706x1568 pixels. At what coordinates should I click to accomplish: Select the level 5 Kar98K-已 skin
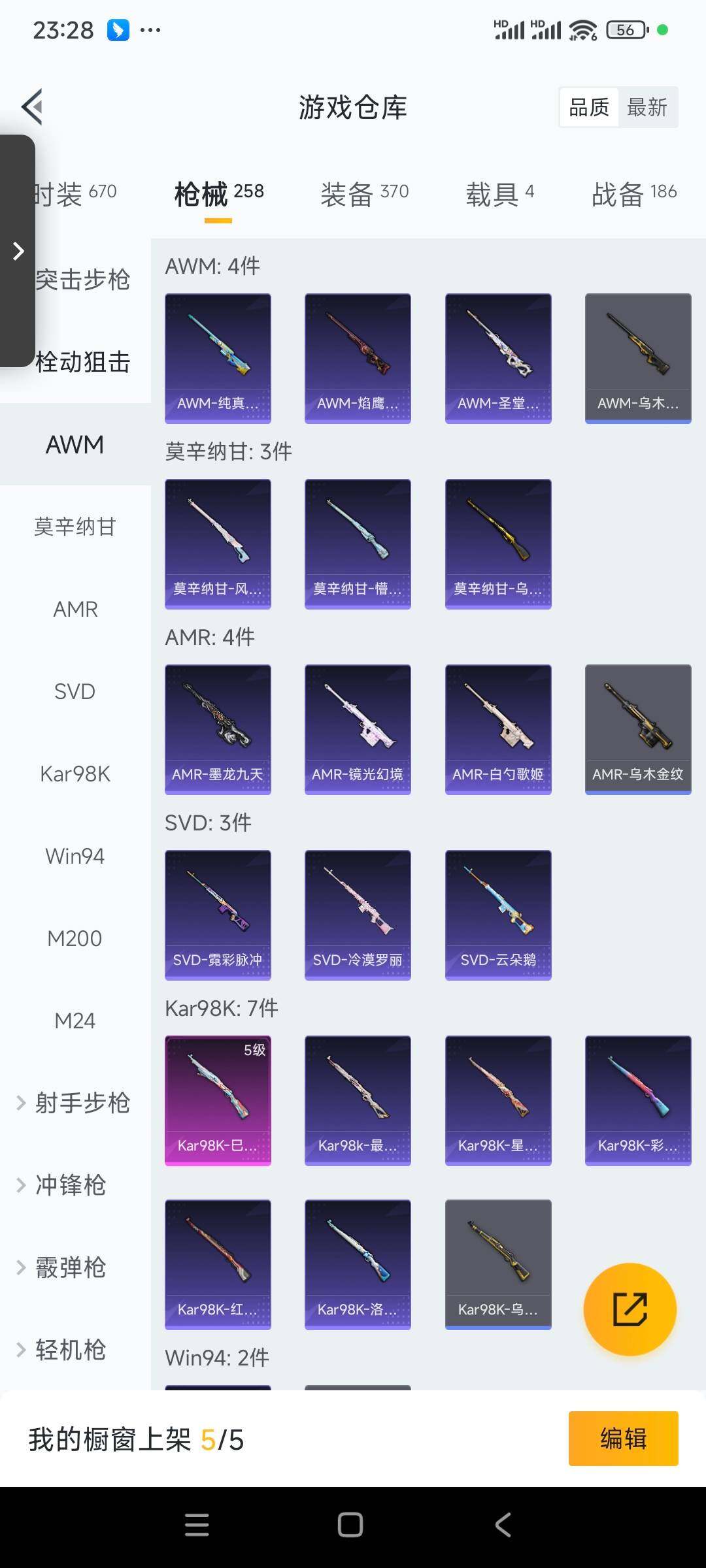[x=218, y=1100]
